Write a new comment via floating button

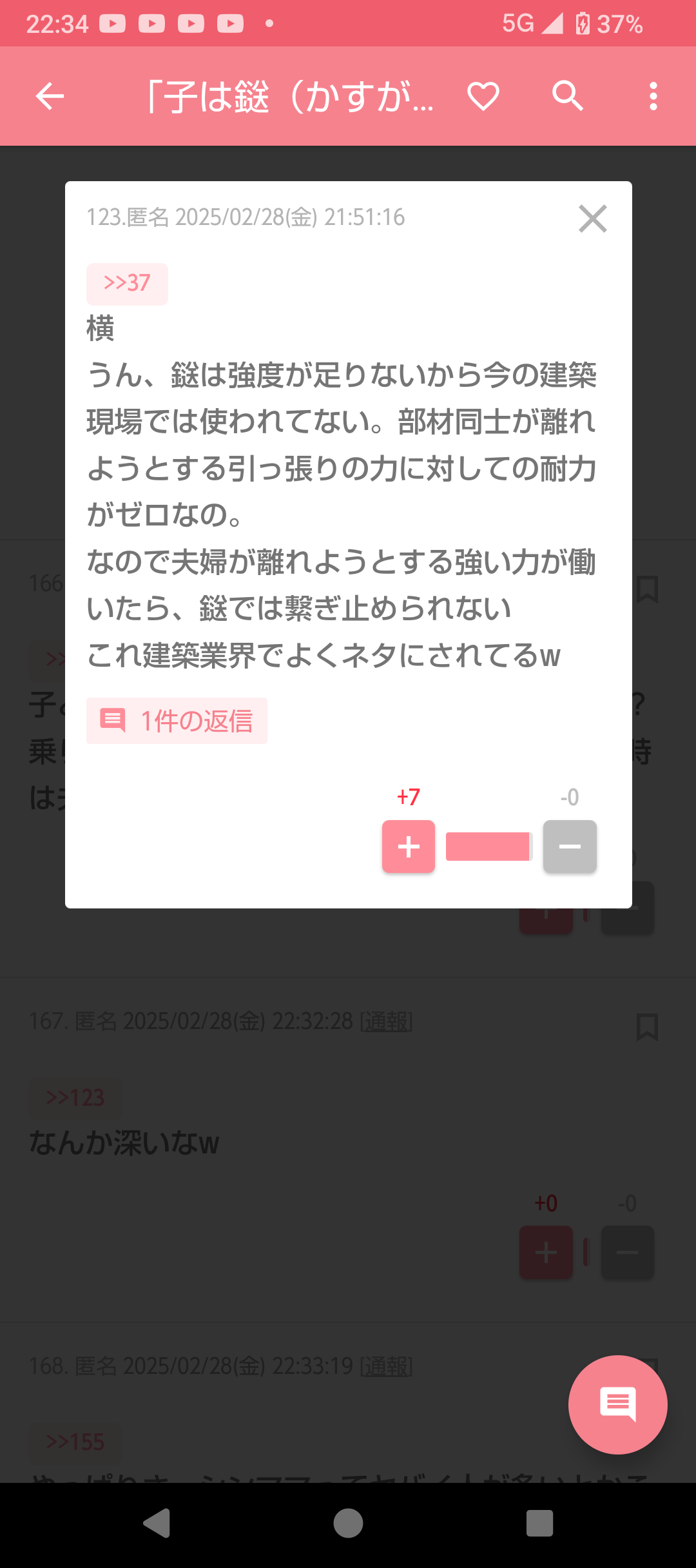[x=617, y=1404]
